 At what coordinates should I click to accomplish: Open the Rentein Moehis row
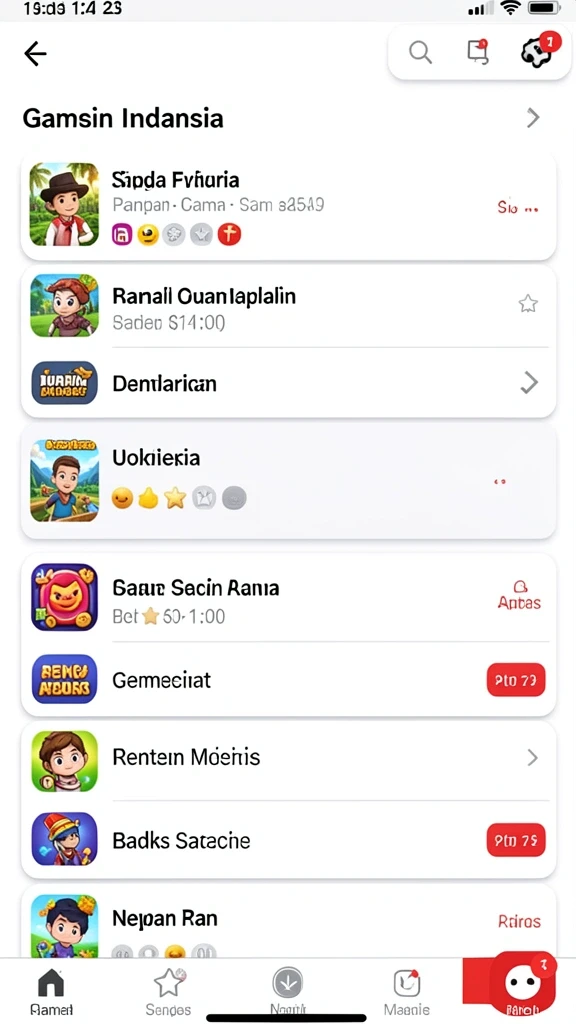(289, 758)
